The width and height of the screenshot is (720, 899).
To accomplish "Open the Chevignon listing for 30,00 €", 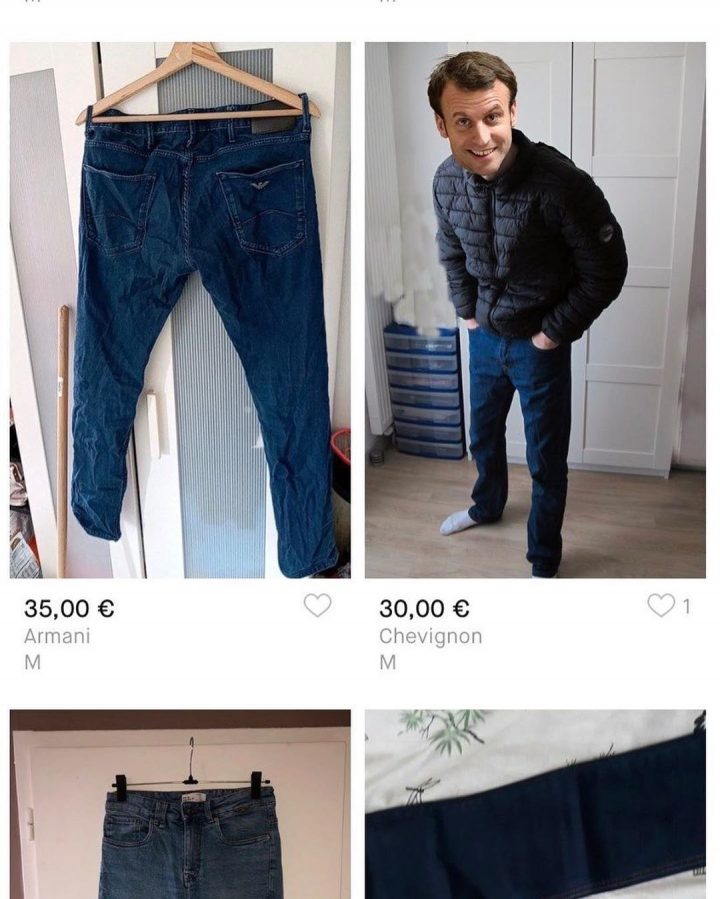I will [x=534, y=310].
